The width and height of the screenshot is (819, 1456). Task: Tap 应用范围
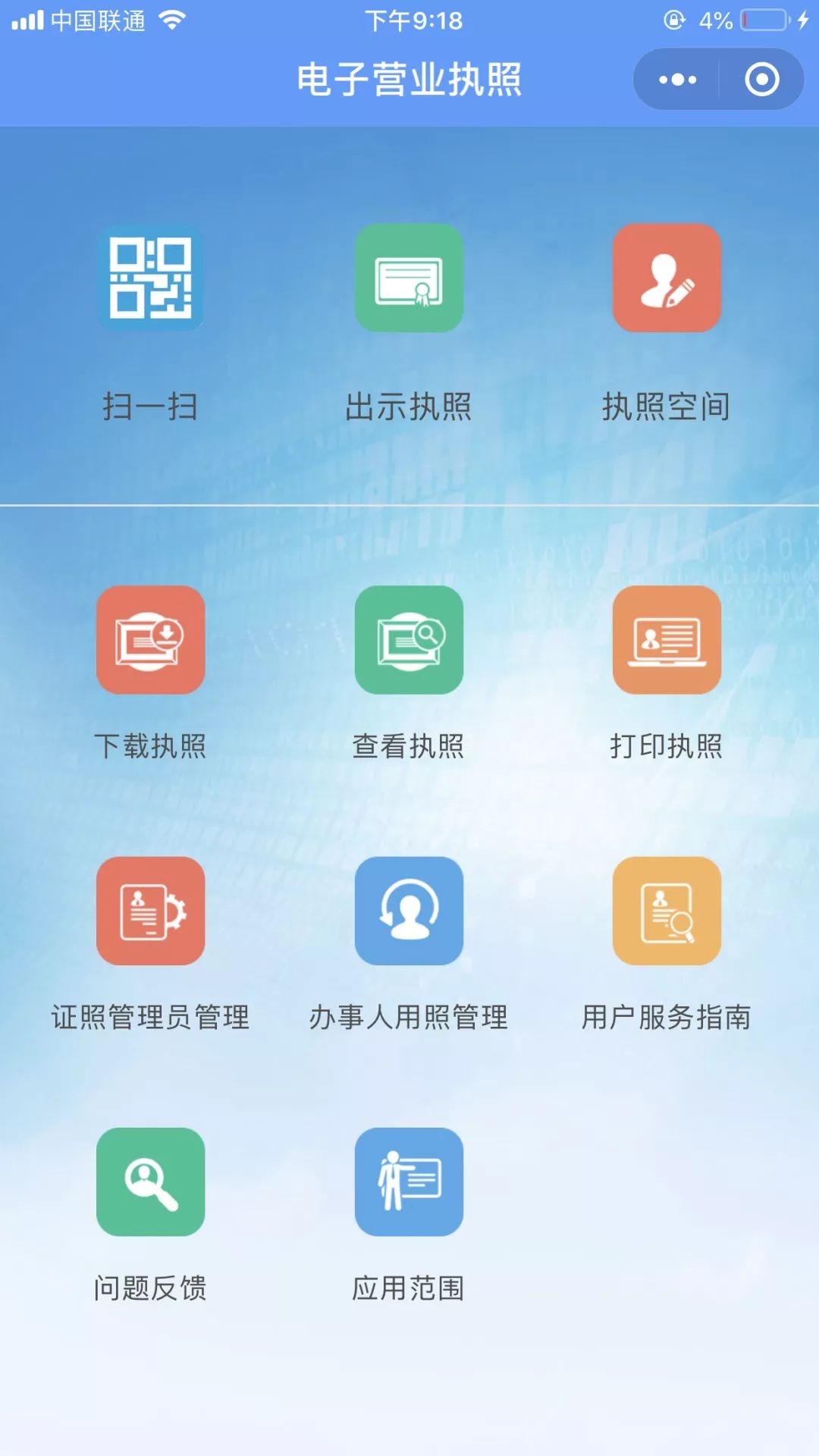tap(409, 1181)
